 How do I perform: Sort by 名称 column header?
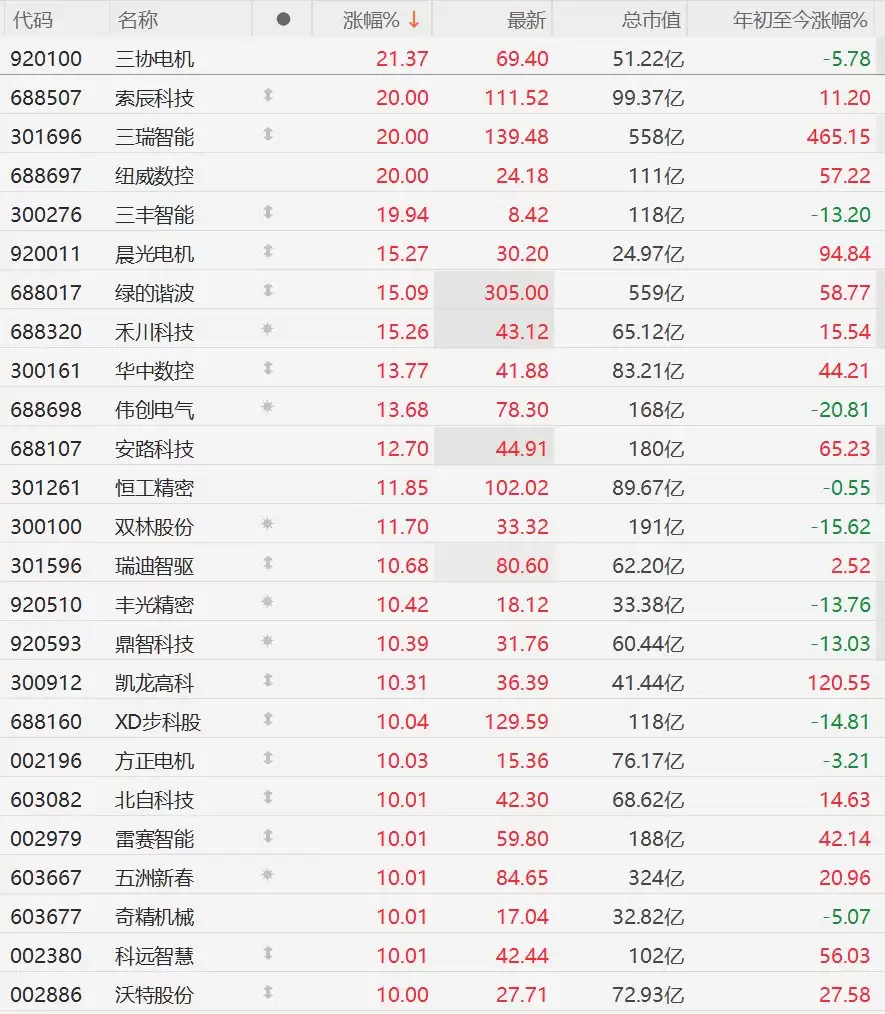[x=137, y=20]
